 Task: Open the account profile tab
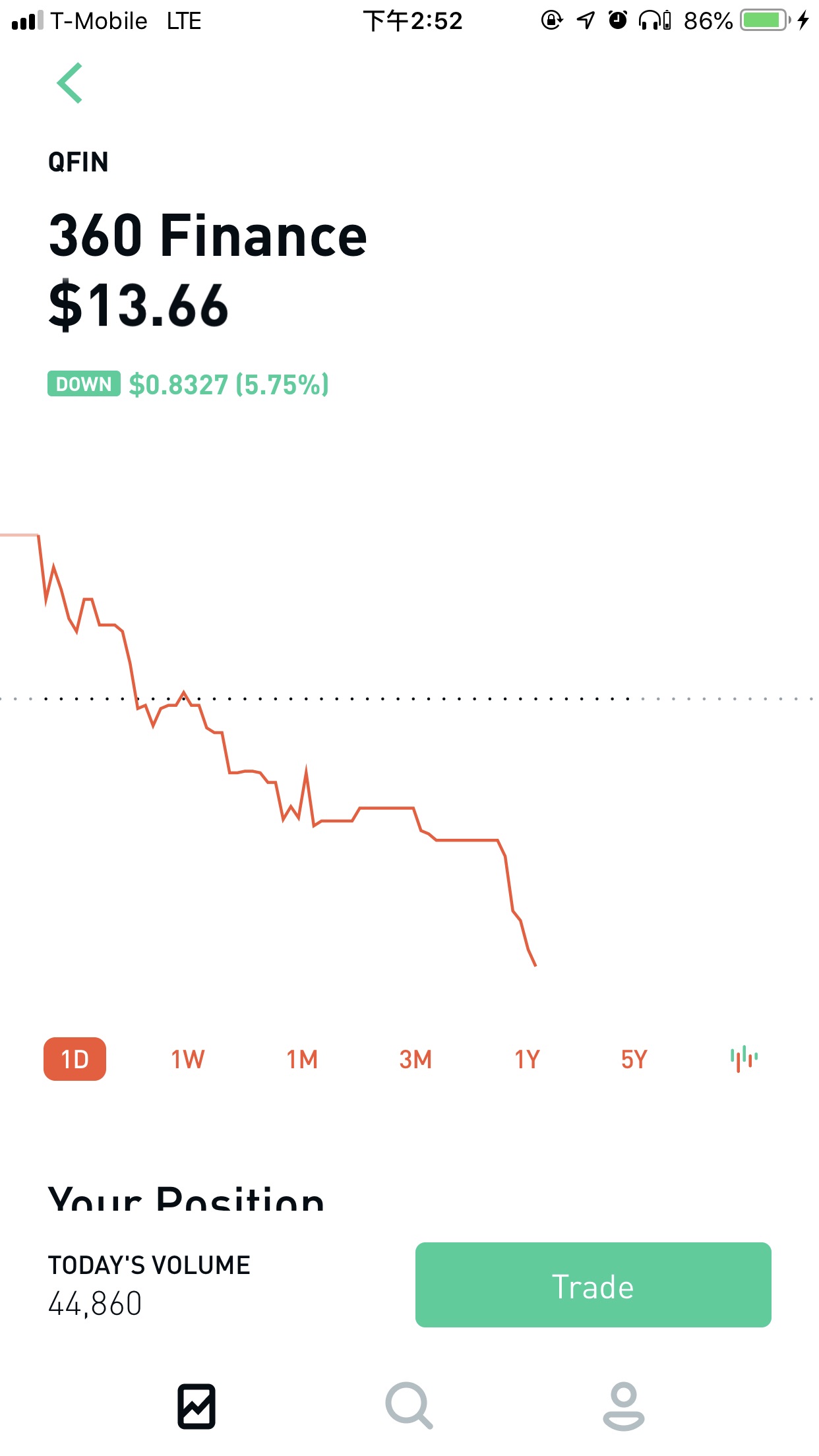[623, 1406]
